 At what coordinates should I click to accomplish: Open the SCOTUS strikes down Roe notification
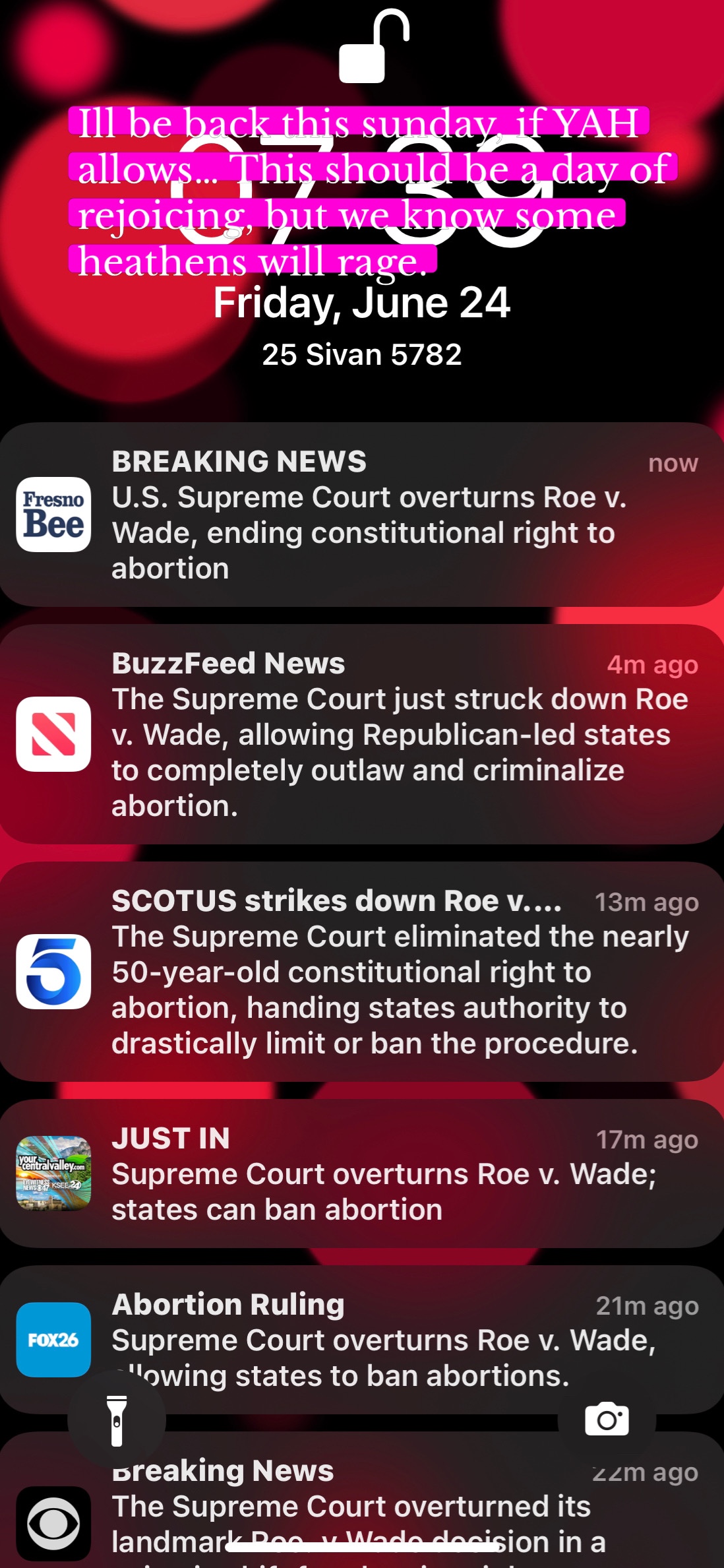[x=362, y=972]
